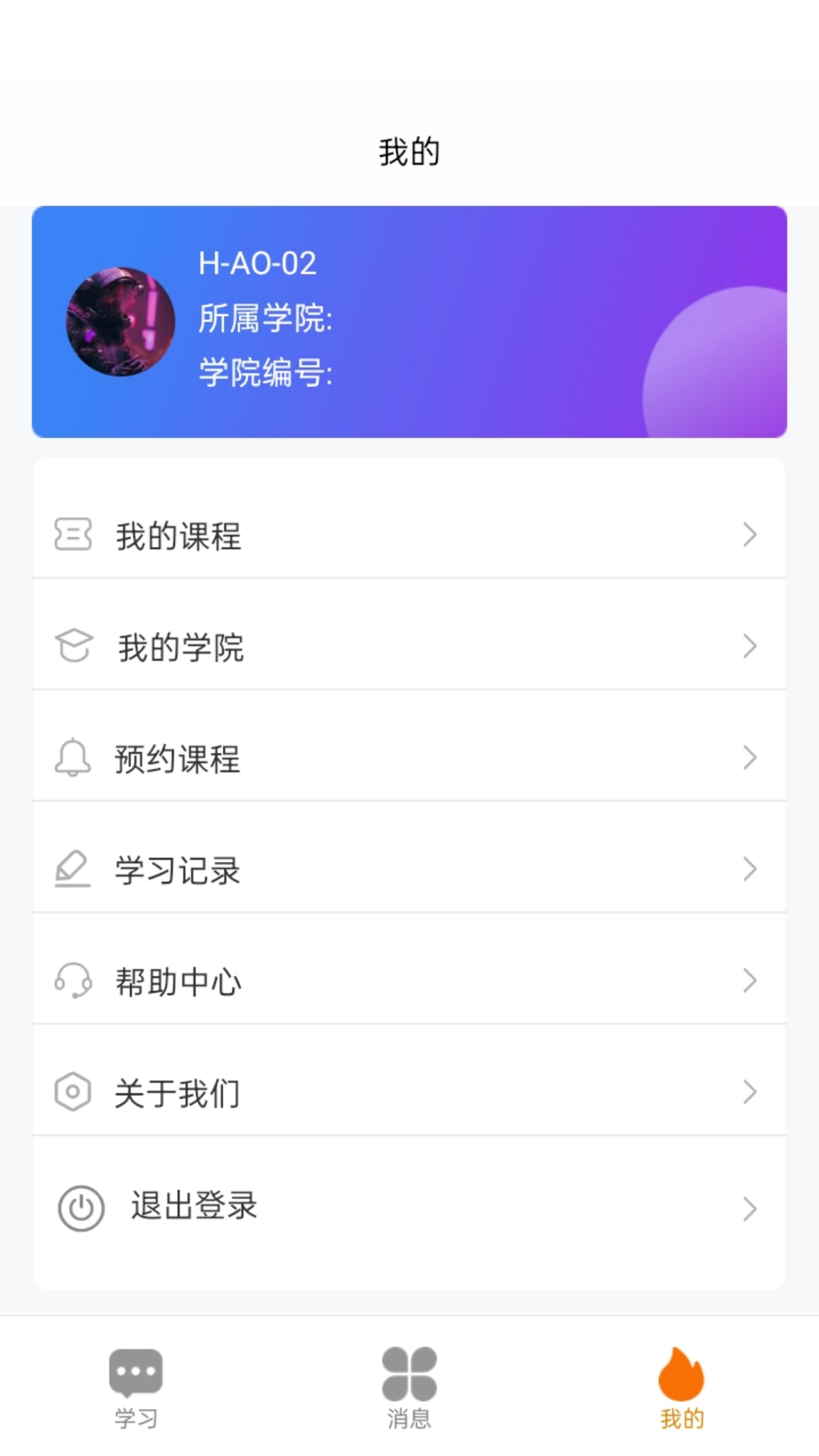Viewport: 819px width, 1456px height.
Task: Expand the 预约课程 row arrow
Action: [x=751, y=758]
